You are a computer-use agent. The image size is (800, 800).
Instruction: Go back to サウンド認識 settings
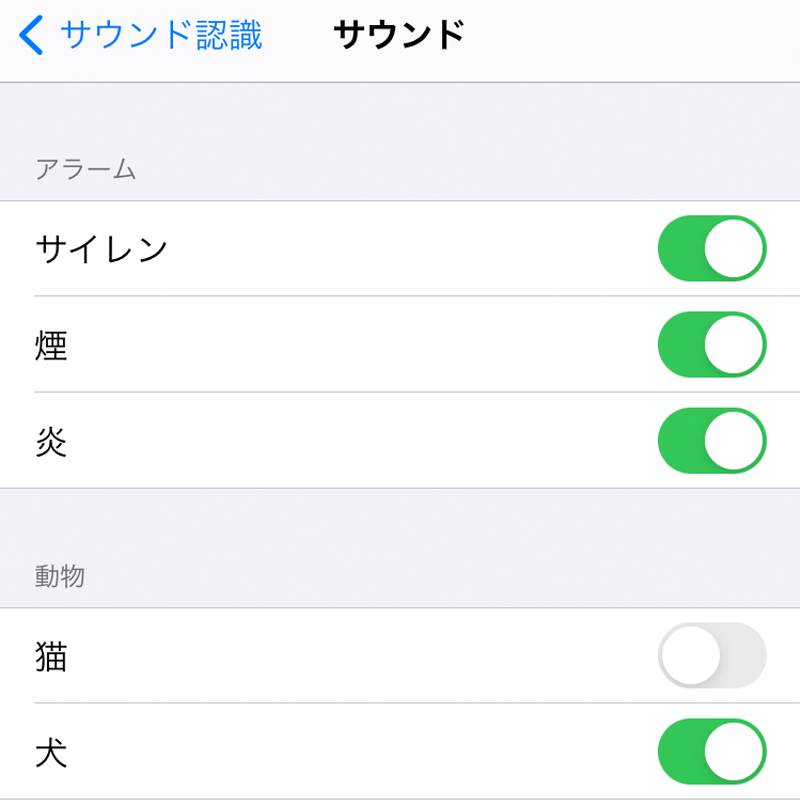click(142, 36)
